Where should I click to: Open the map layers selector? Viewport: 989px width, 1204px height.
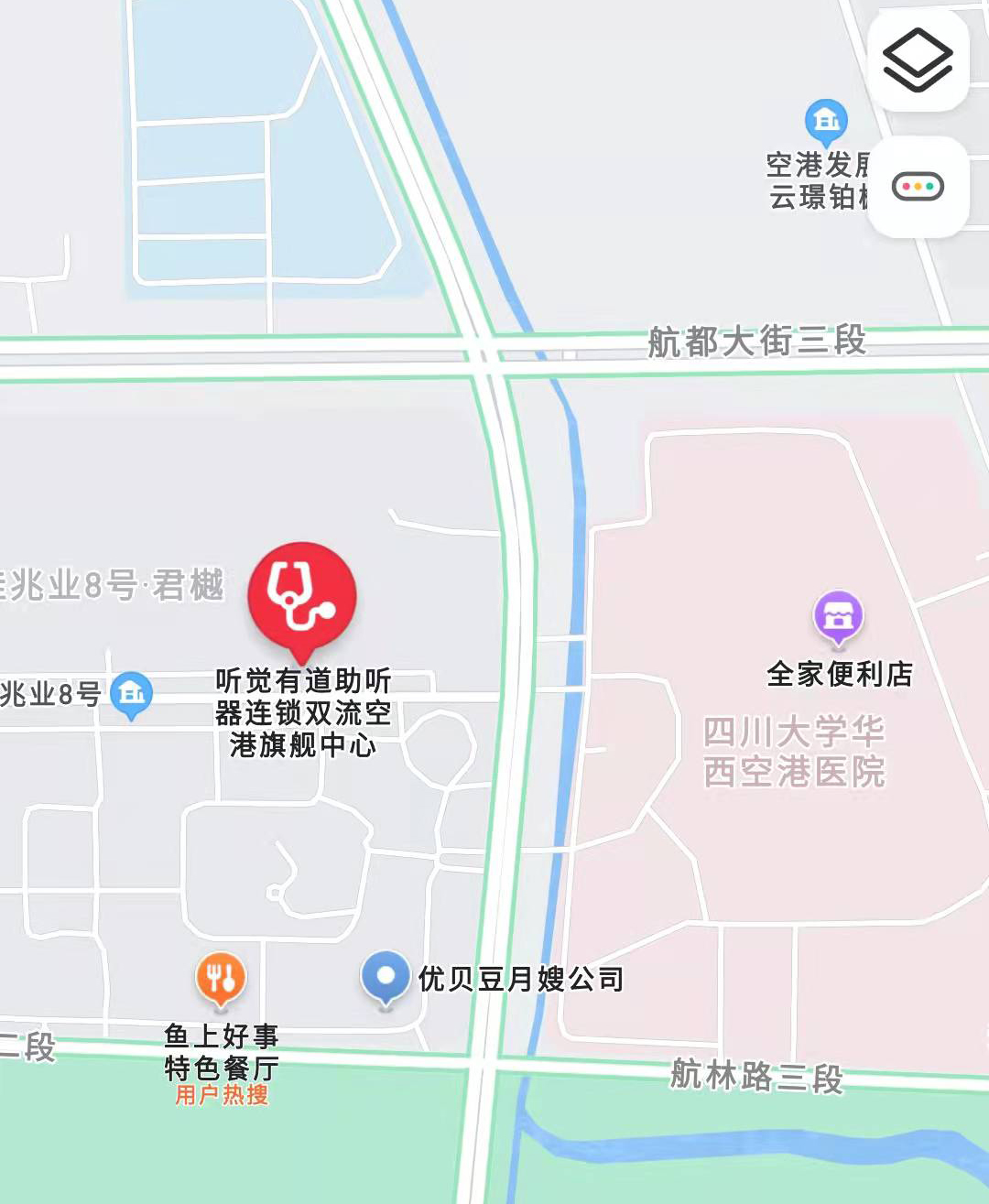(918, 60)
